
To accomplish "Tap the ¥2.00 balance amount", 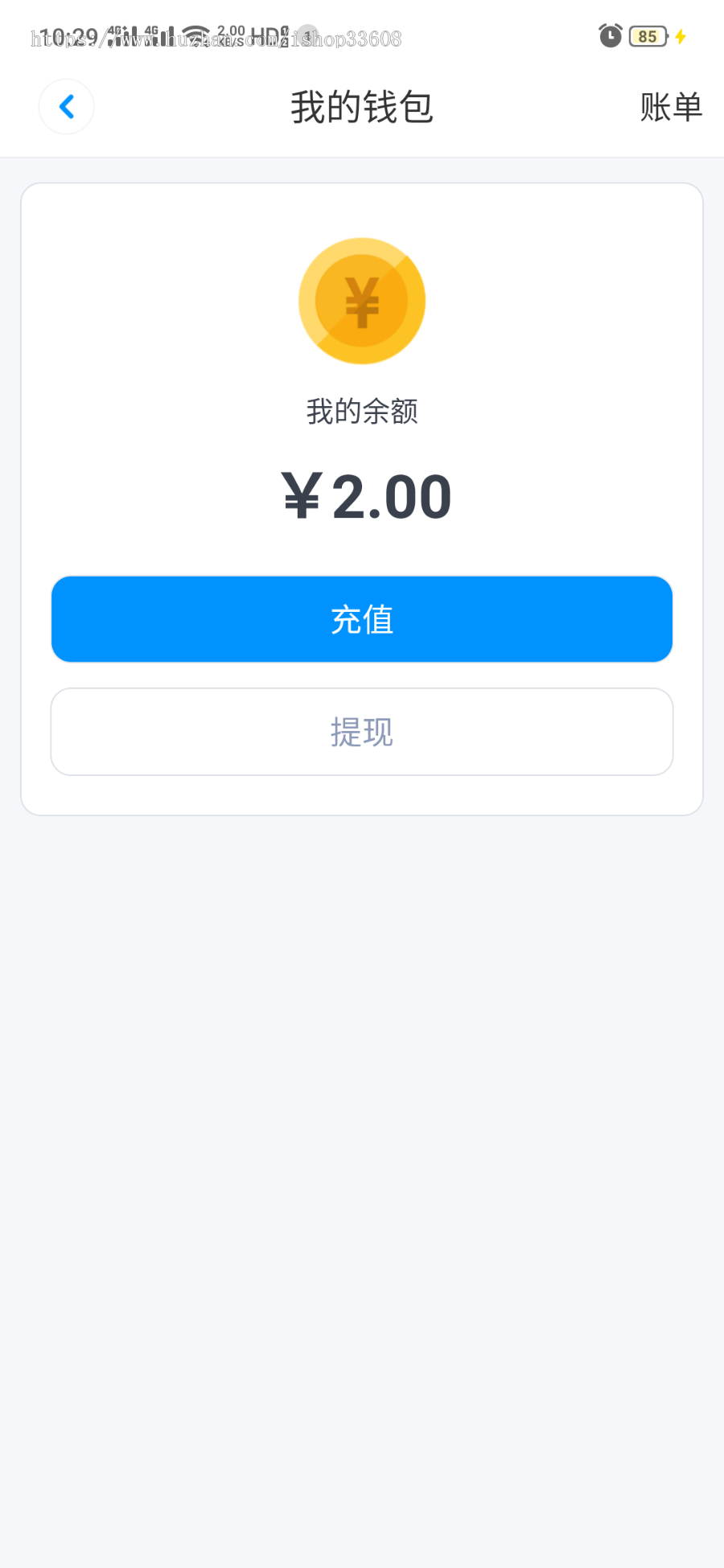I will click(368, 495).
